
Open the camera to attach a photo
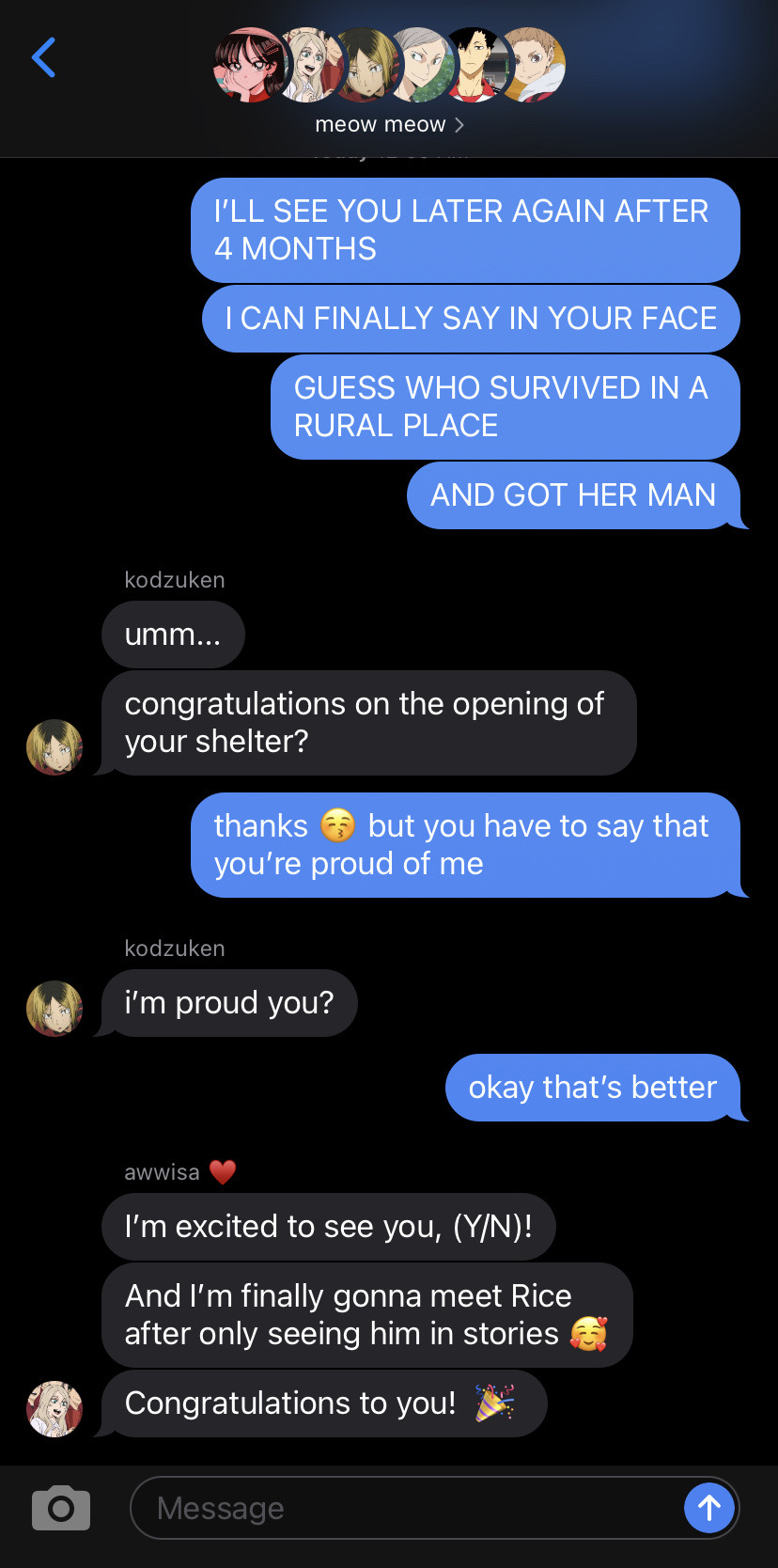[x=61, y=1508]
